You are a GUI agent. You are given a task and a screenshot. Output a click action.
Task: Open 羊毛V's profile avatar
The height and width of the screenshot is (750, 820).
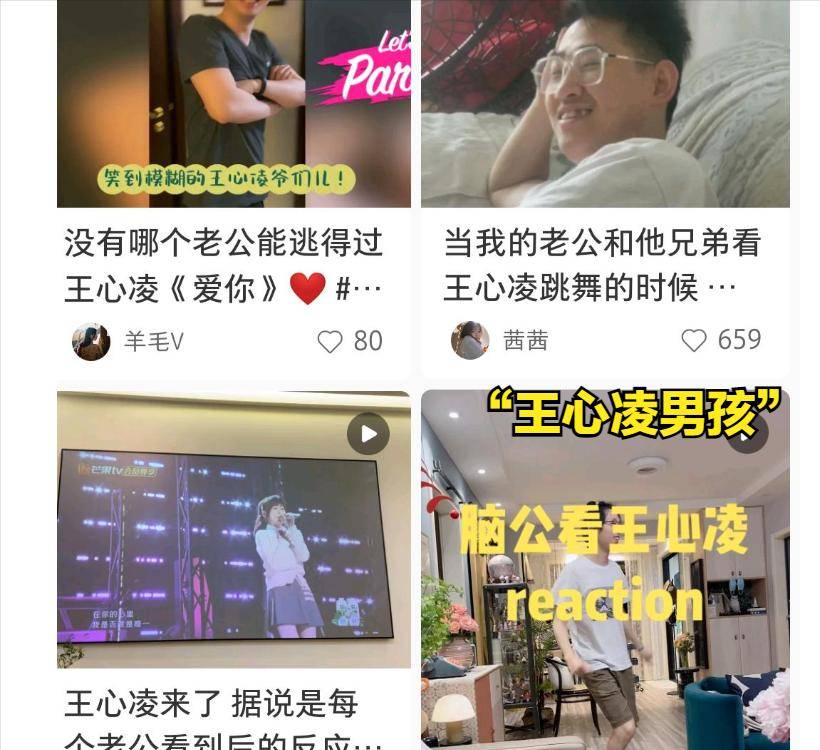point(91,342)
